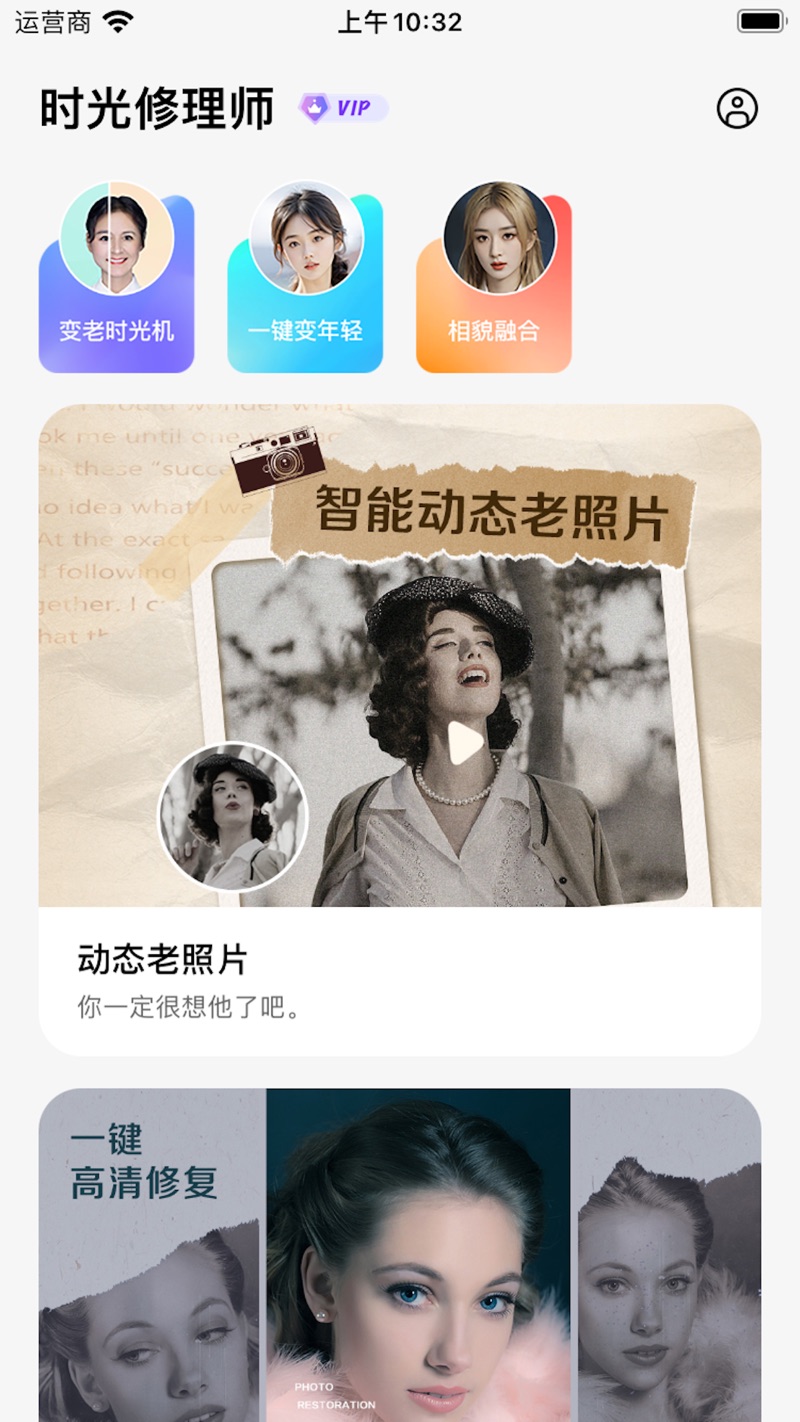Tap the clock showing 上午10:32
Viewport: 800px width, 1422px height.
(400, 20)
